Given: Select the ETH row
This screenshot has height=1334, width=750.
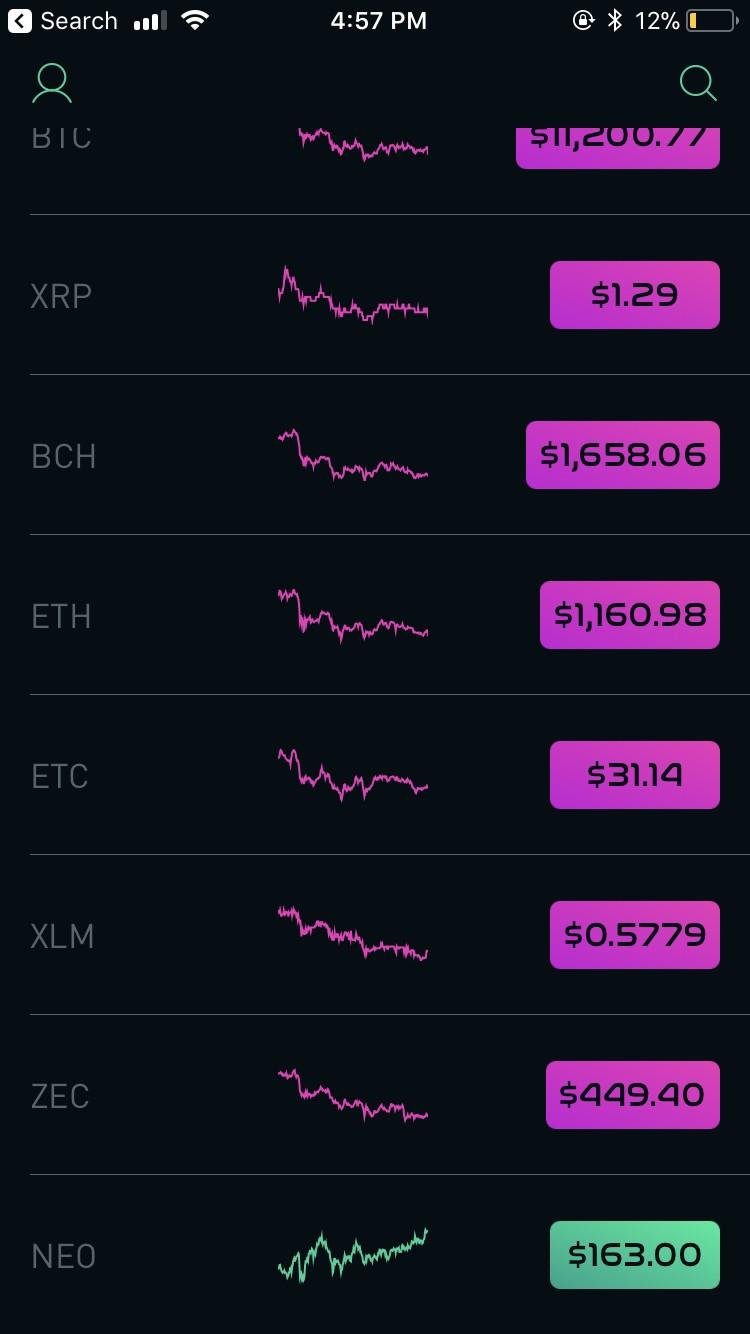Looking at the screenshot, I should click(x=375, y=615).
